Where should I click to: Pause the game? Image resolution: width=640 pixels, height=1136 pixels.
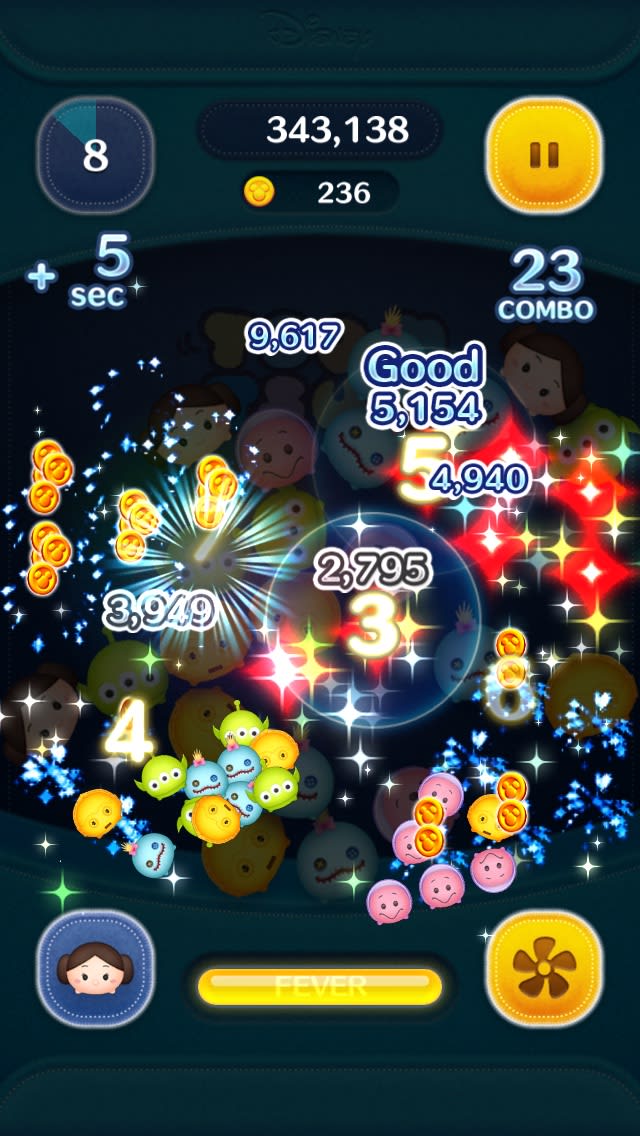coord(544,154)
